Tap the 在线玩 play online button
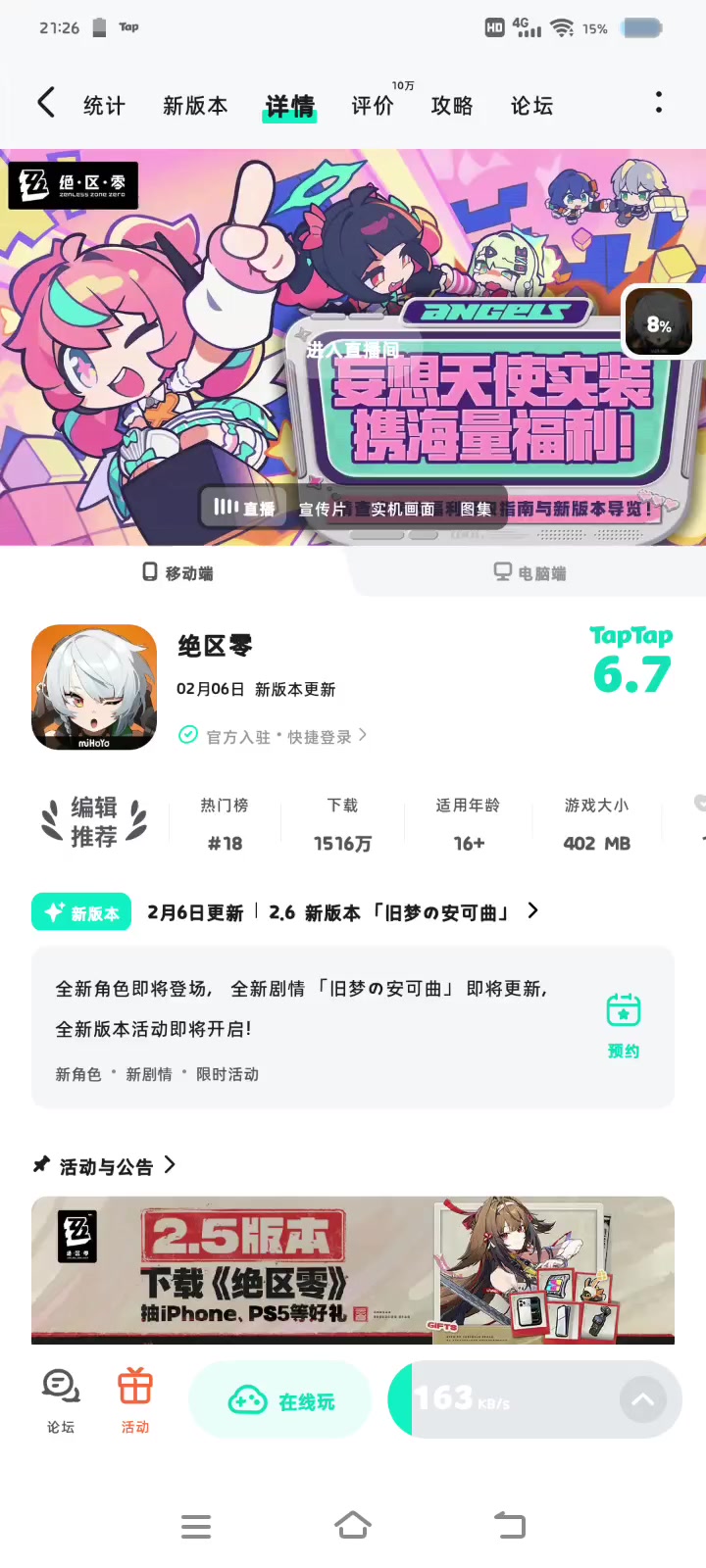This screenshot has height=1568, width=706. (280, 1401)
